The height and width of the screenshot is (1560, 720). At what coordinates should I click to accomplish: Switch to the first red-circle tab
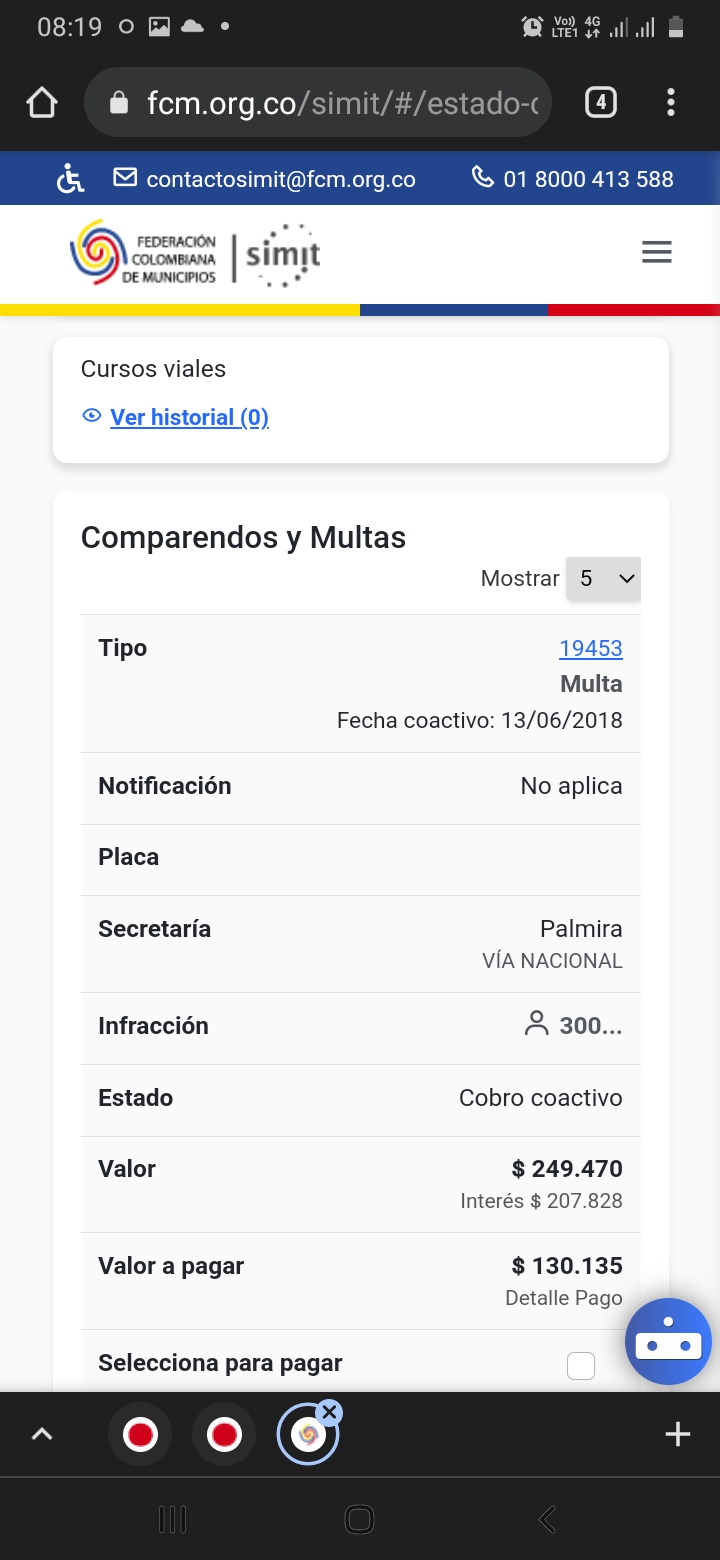140,1435
